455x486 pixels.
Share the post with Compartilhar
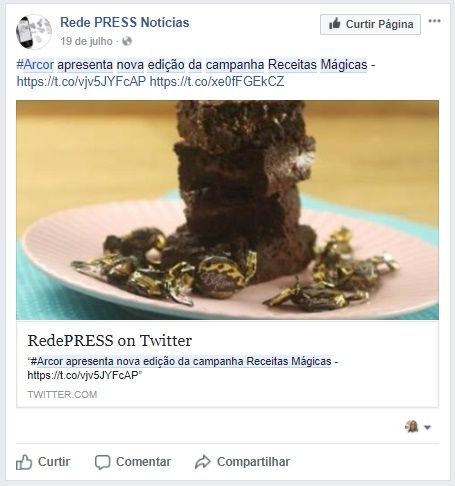pos(242,462)
